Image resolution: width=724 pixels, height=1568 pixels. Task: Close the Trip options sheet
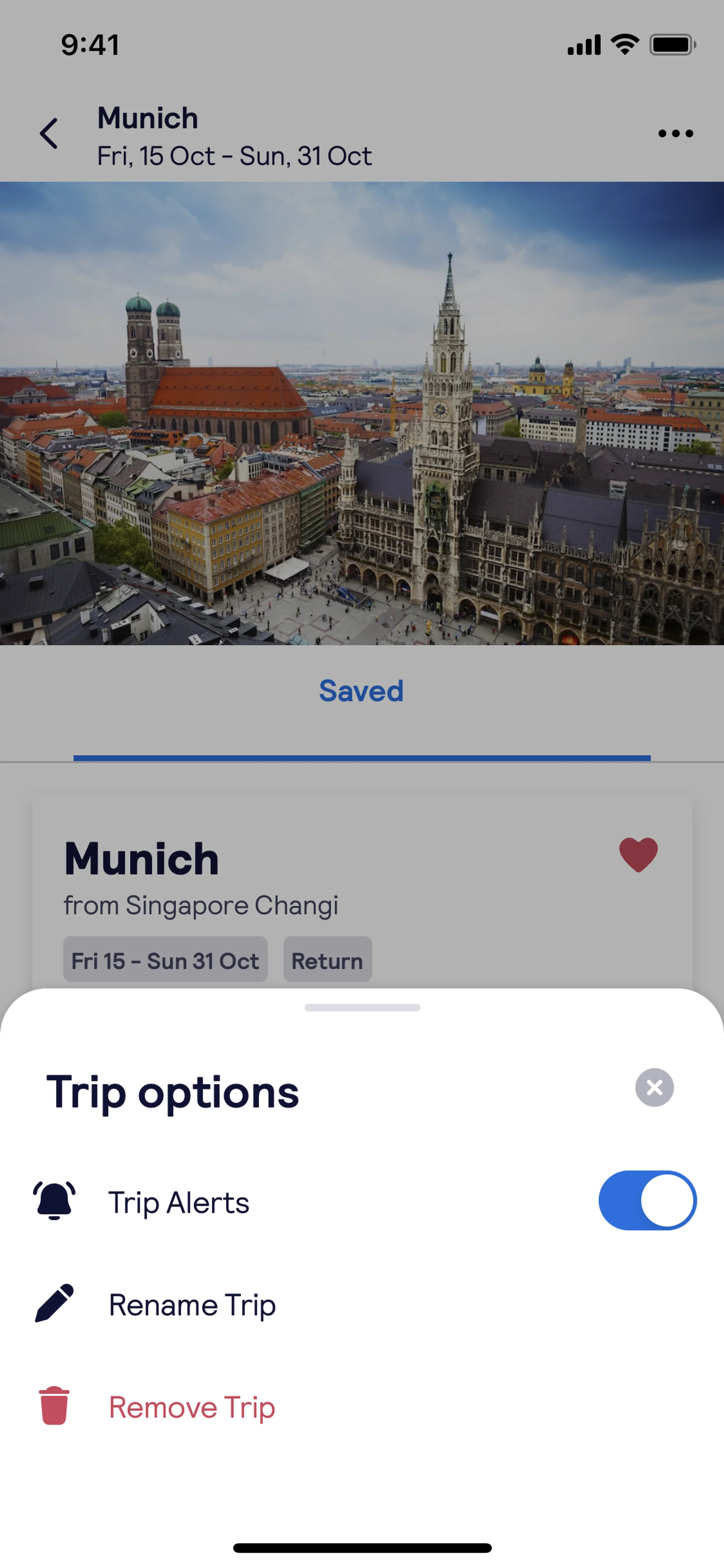654,1087
